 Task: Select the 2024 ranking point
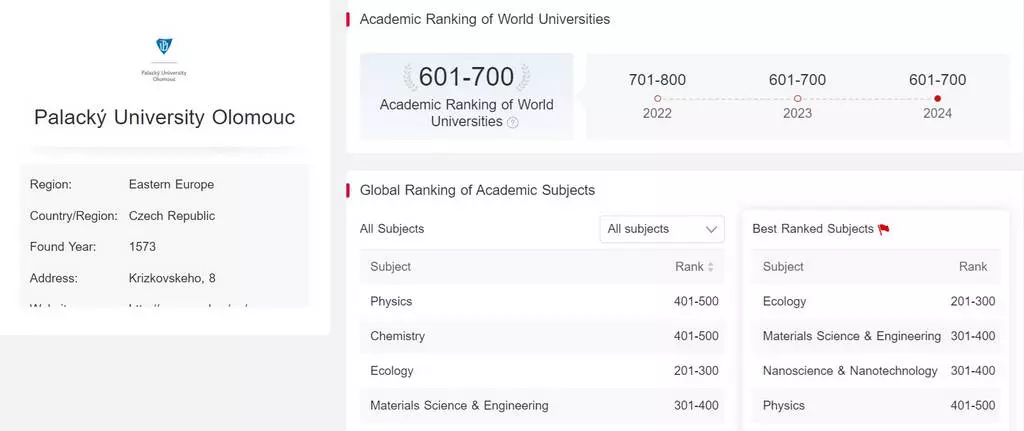pyautogui.click(x=937, y=98)
